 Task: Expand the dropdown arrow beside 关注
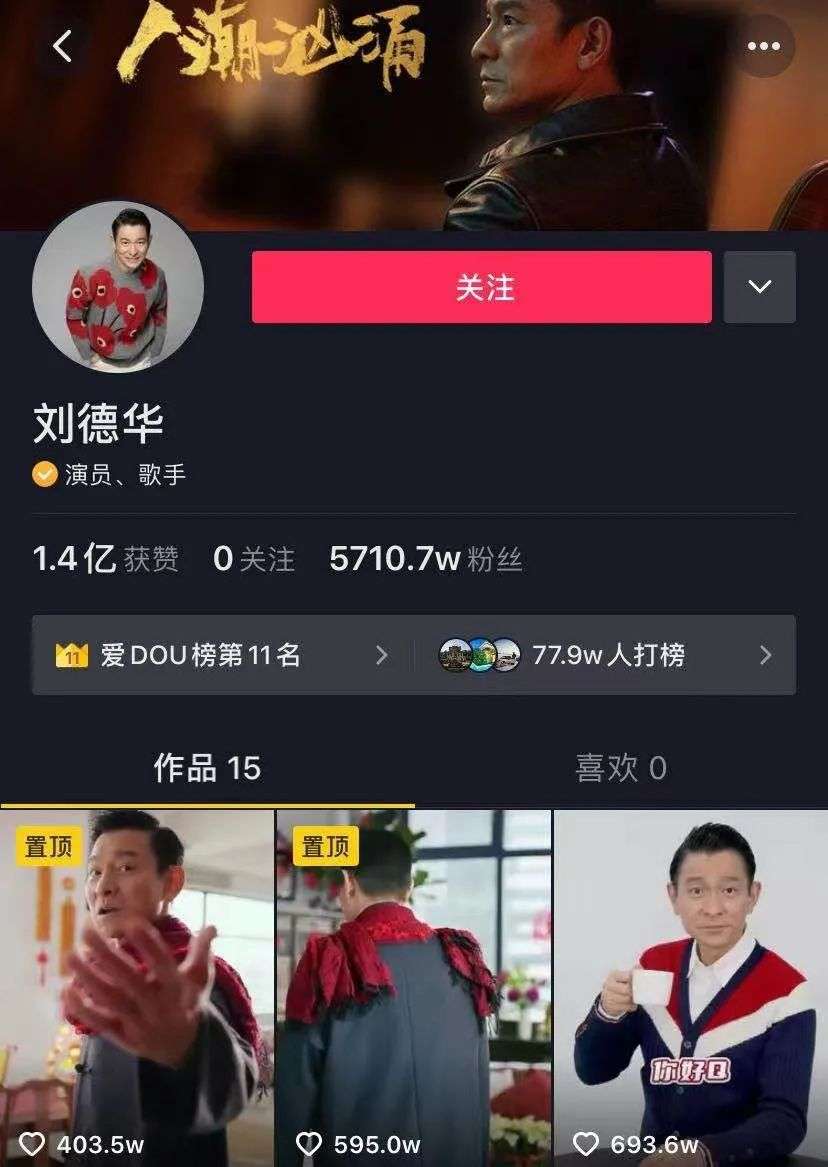point(760,287)
